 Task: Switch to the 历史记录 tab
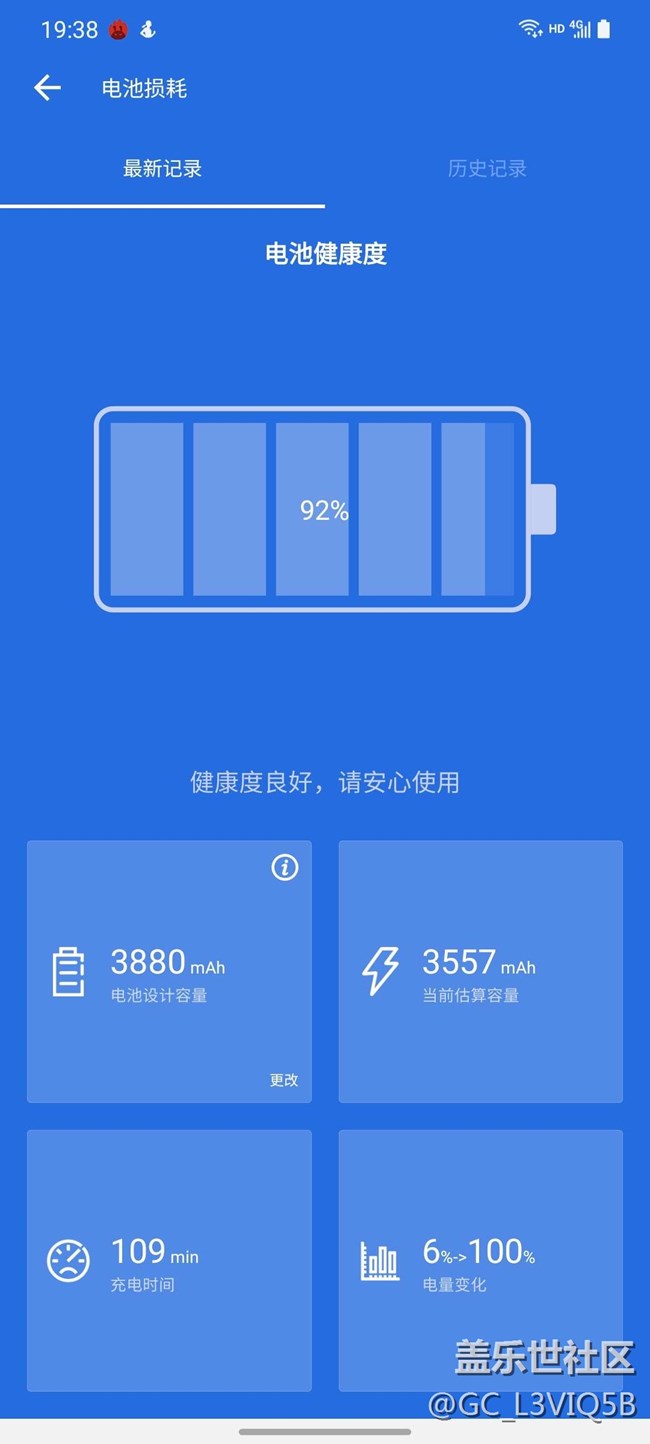pyautogui.click(x=487, y=168)
